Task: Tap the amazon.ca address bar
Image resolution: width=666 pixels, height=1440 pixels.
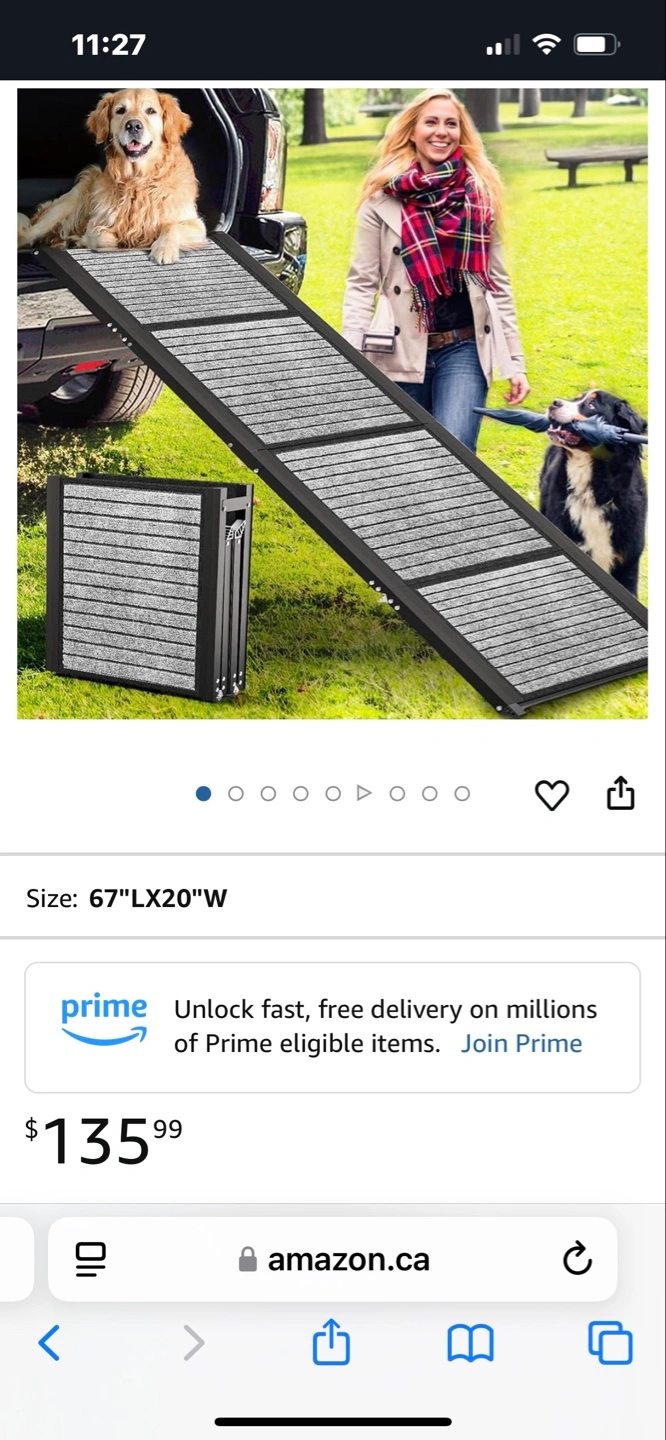Action: tap(333, 1259)
